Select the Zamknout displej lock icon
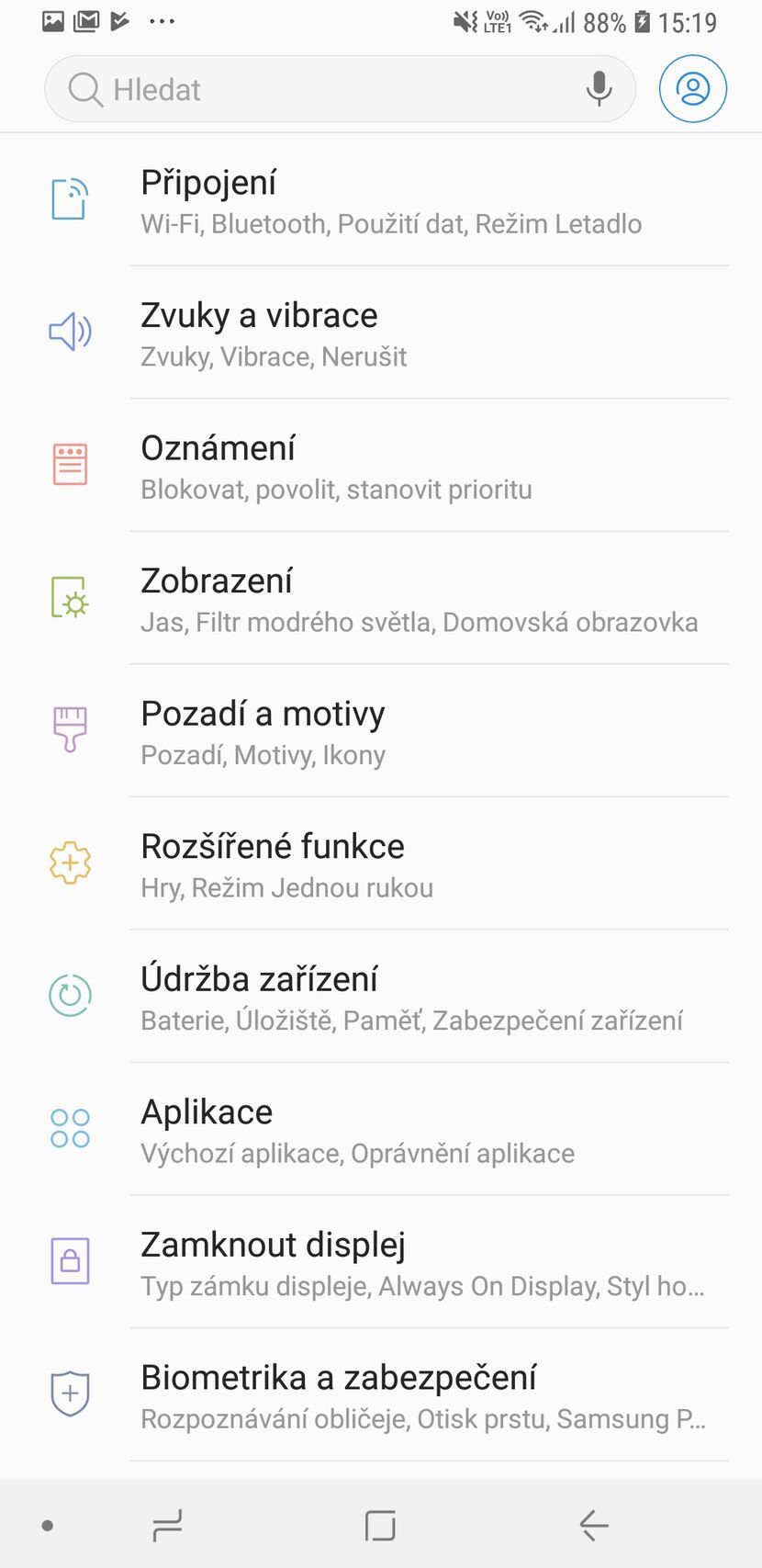762x1568 pixels. [70, 1260]
